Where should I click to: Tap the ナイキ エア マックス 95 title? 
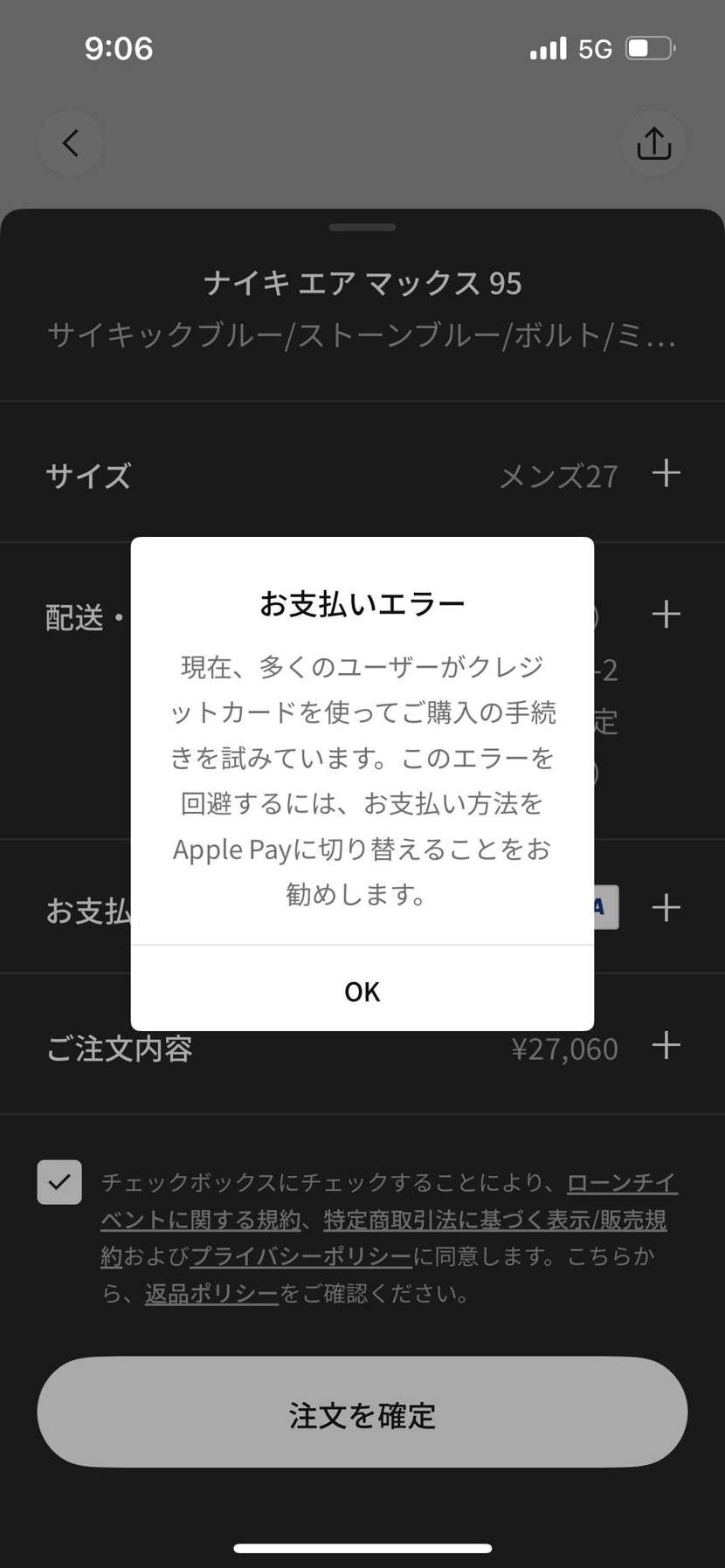tap(362, 283)
